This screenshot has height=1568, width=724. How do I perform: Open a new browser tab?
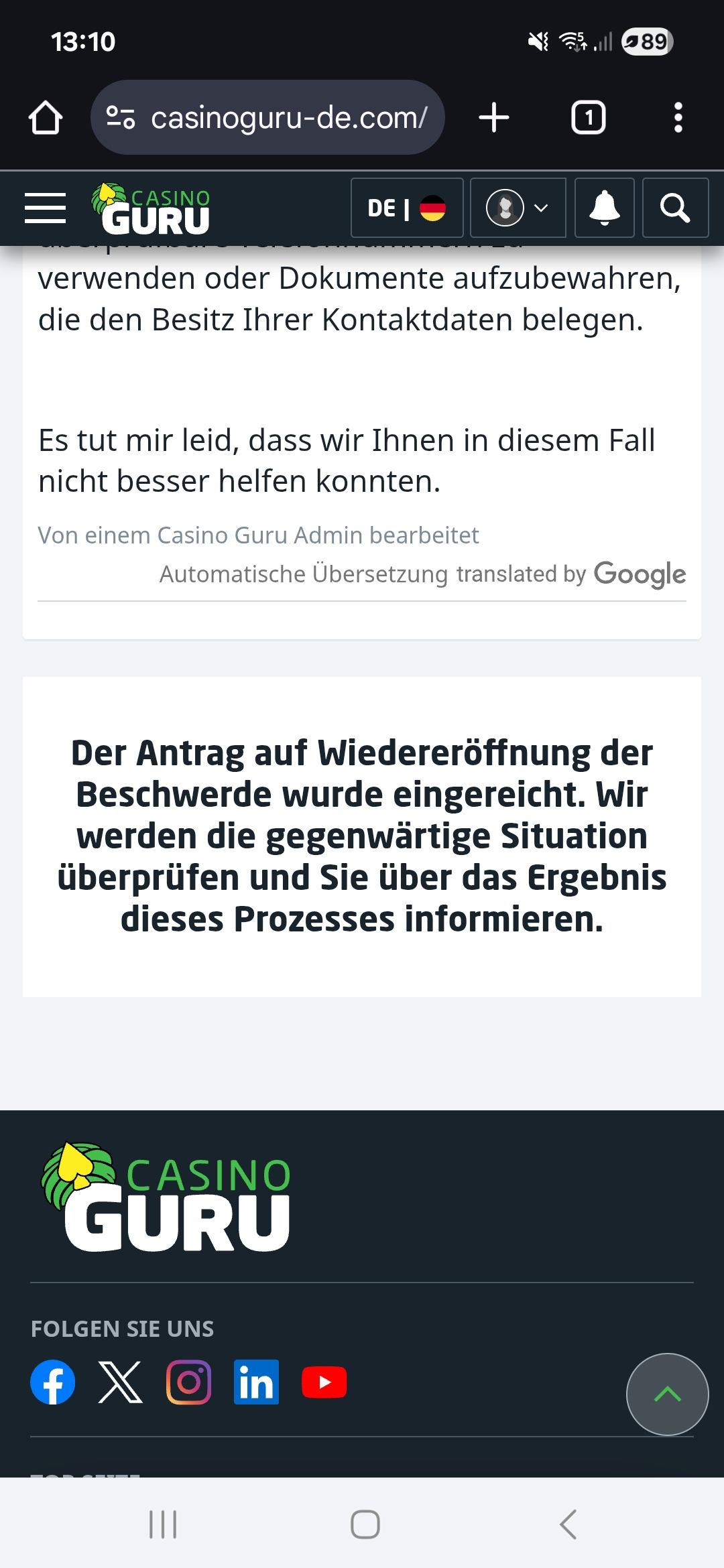(x=494, y=118)
